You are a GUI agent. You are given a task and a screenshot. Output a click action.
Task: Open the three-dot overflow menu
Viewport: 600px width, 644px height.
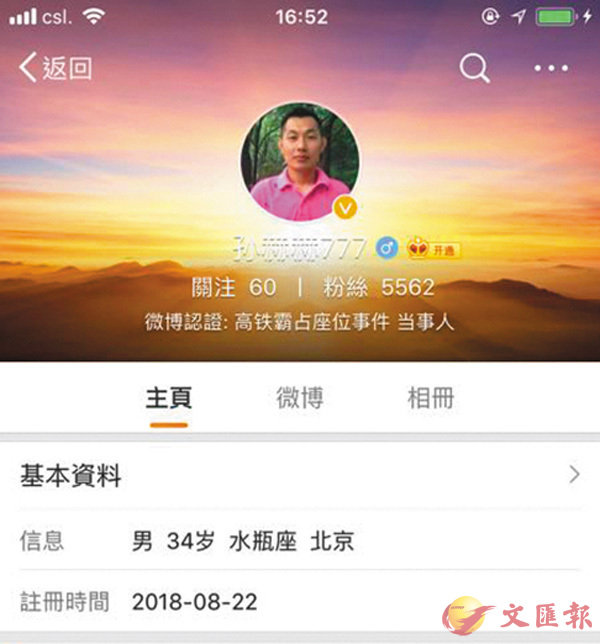pos(551,68)
